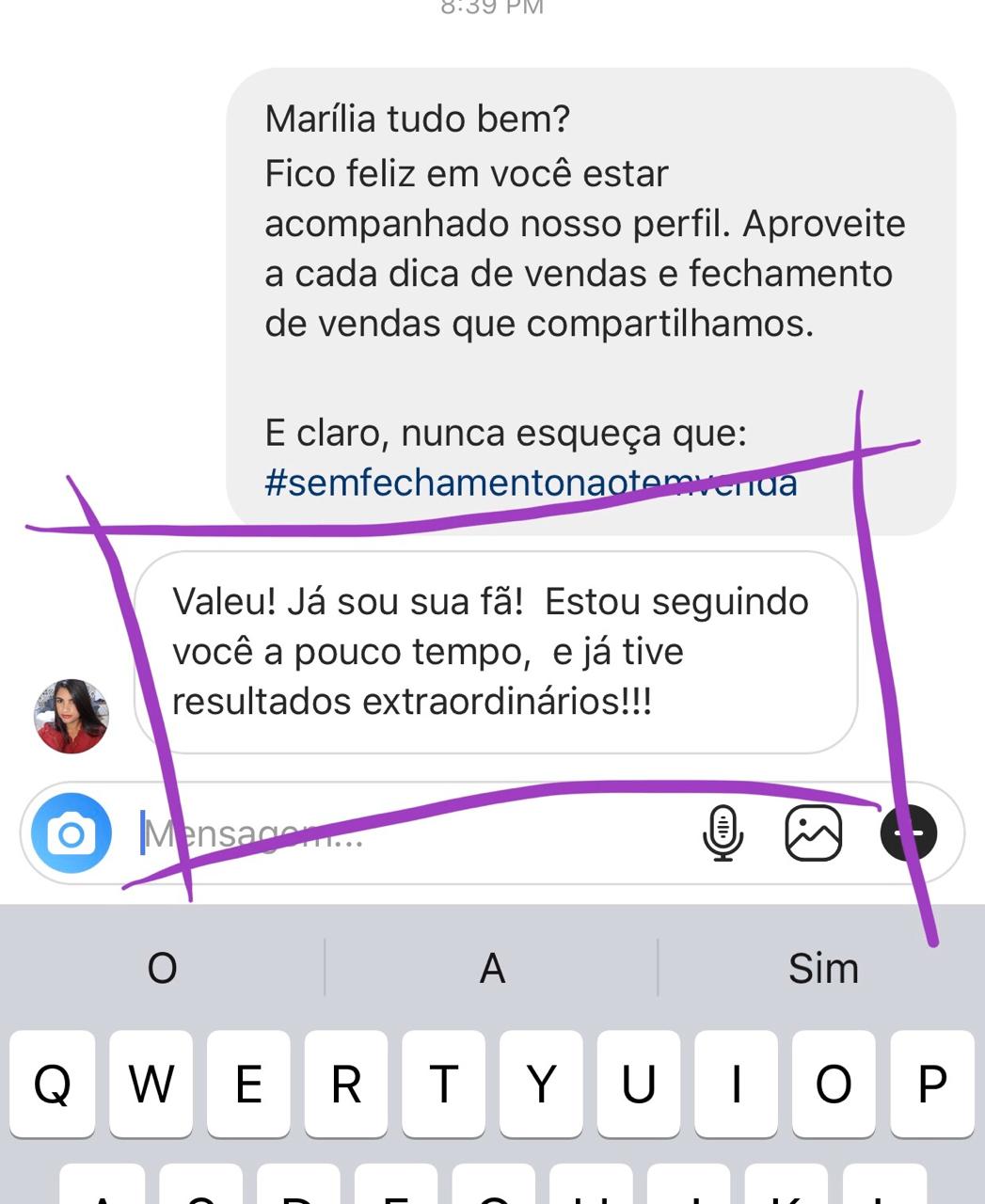Record a voice message with the microphone
Viewport: 985px width, 1204px height.
pos(723,833)
